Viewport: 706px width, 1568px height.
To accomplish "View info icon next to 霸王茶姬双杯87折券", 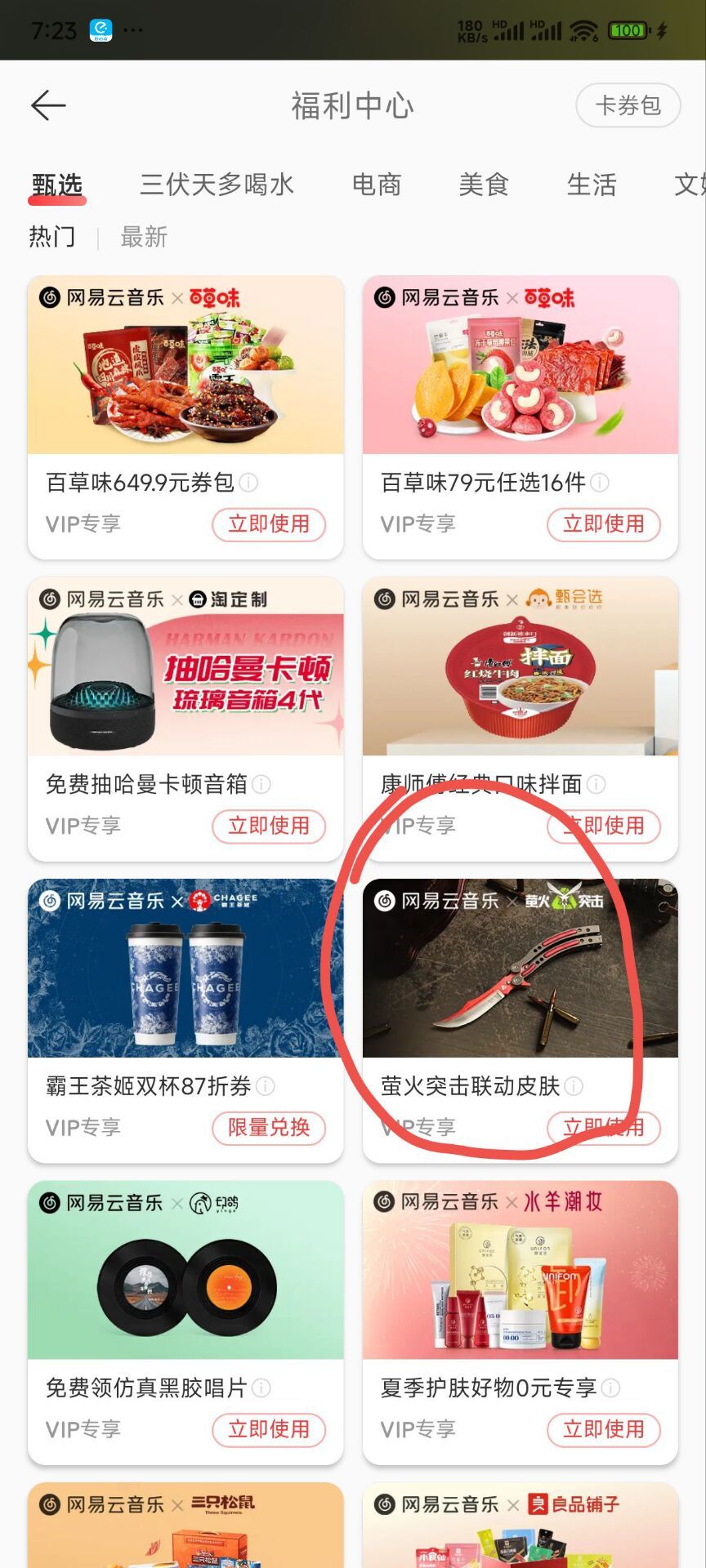I will tap(266, 1086).
